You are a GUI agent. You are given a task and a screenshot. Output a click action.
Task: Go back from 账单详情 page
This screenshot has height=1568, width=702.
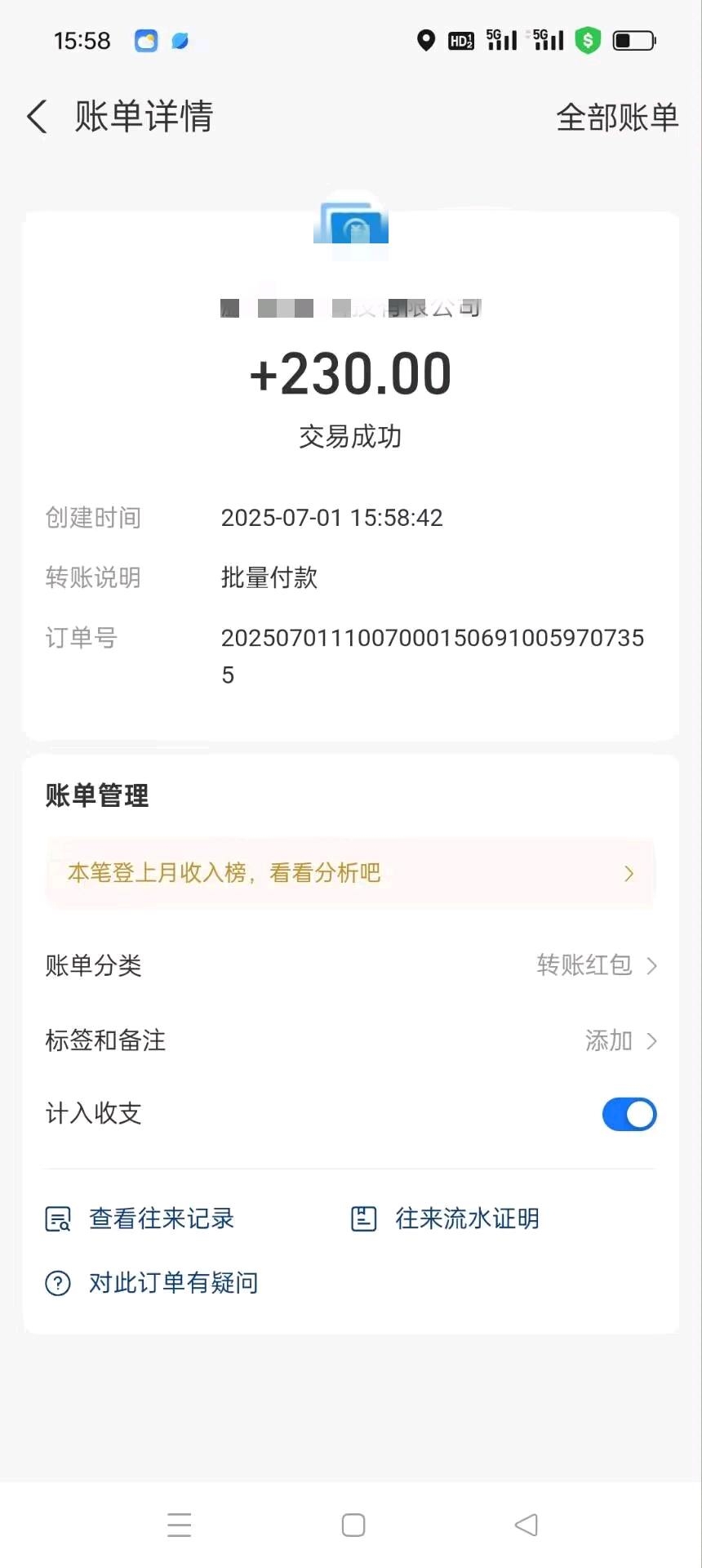[x=38, y=117]
